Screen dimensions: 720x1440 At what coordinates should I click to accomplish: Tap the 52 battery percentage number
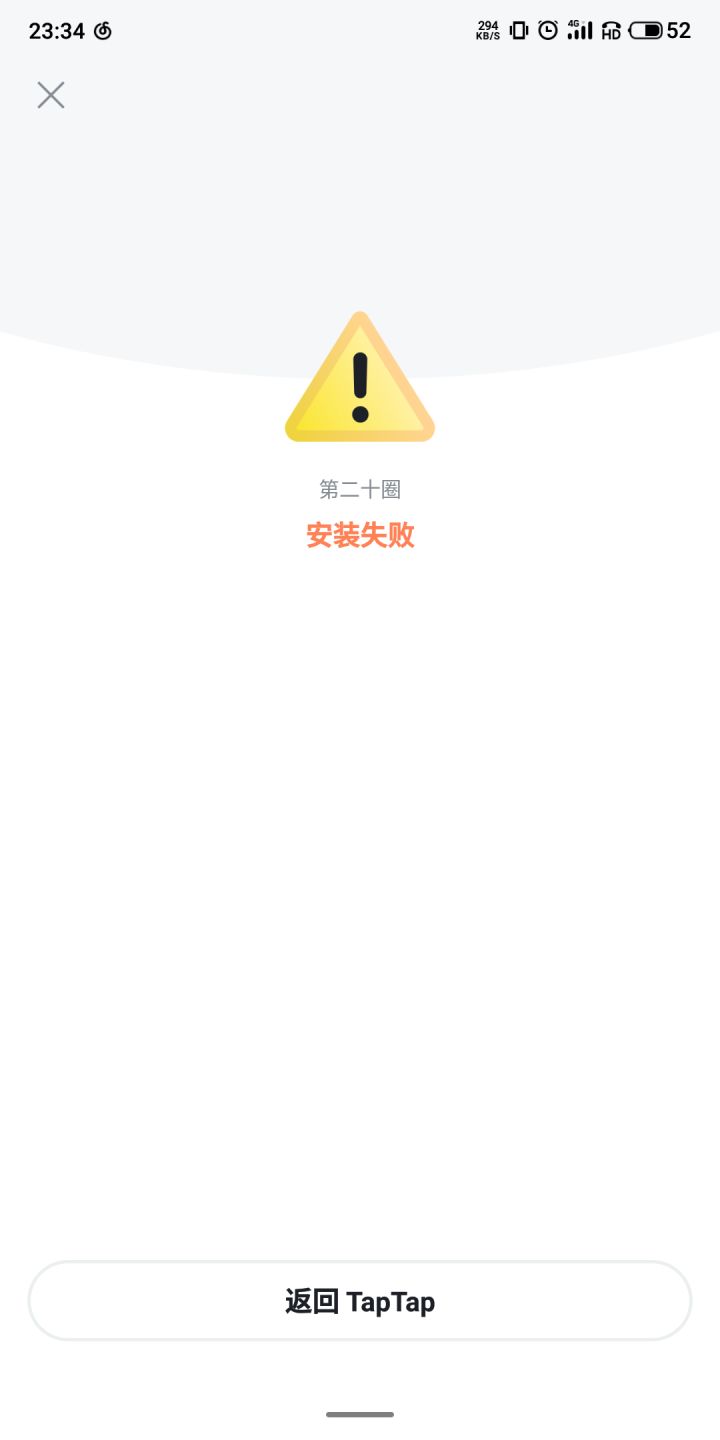pyautogui.click(x=679, y=31)
